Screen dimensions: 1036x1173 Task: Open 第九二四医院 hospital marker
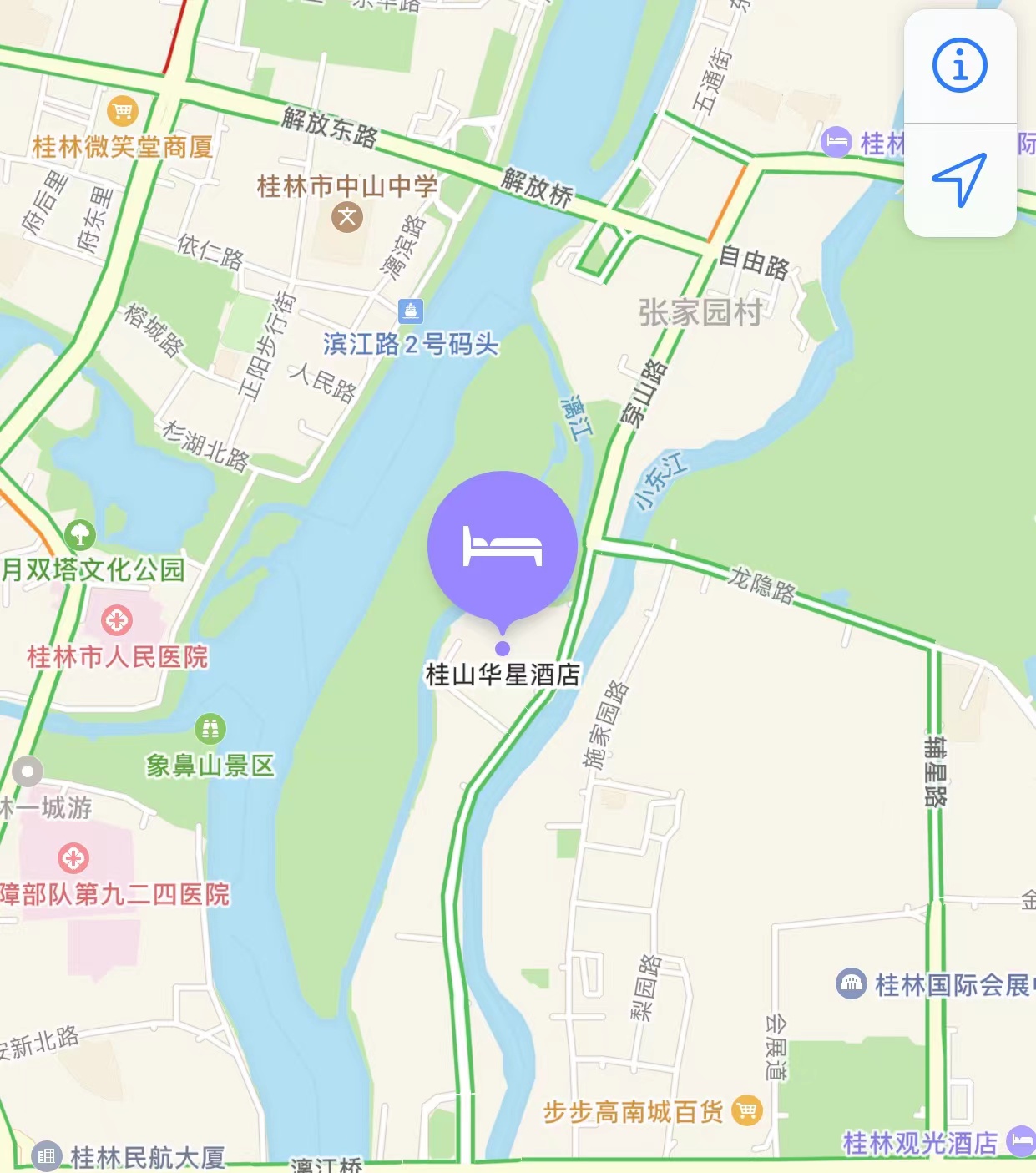[73, 858]
